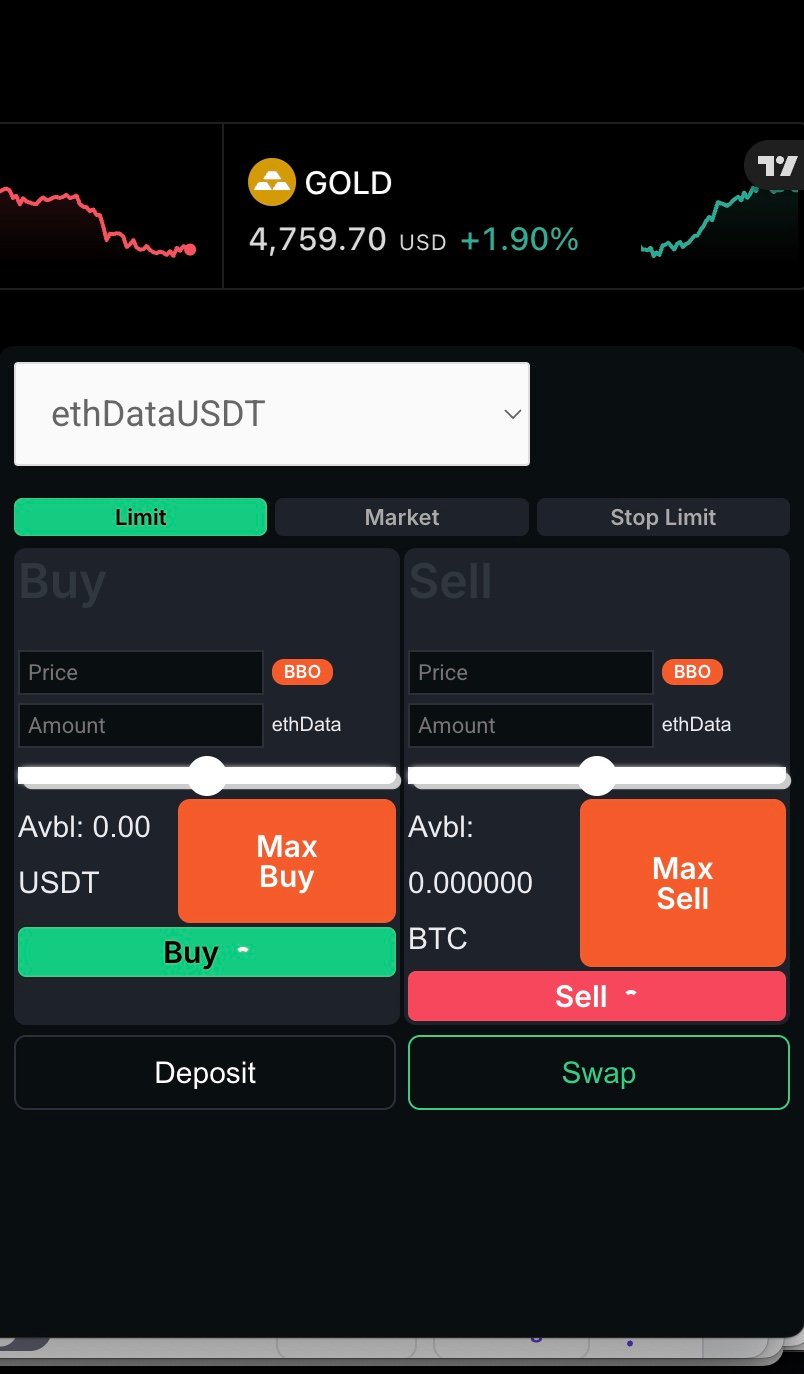Place order with green Buy button
Screen dimensions: 804x1374
tap(207, 952)
